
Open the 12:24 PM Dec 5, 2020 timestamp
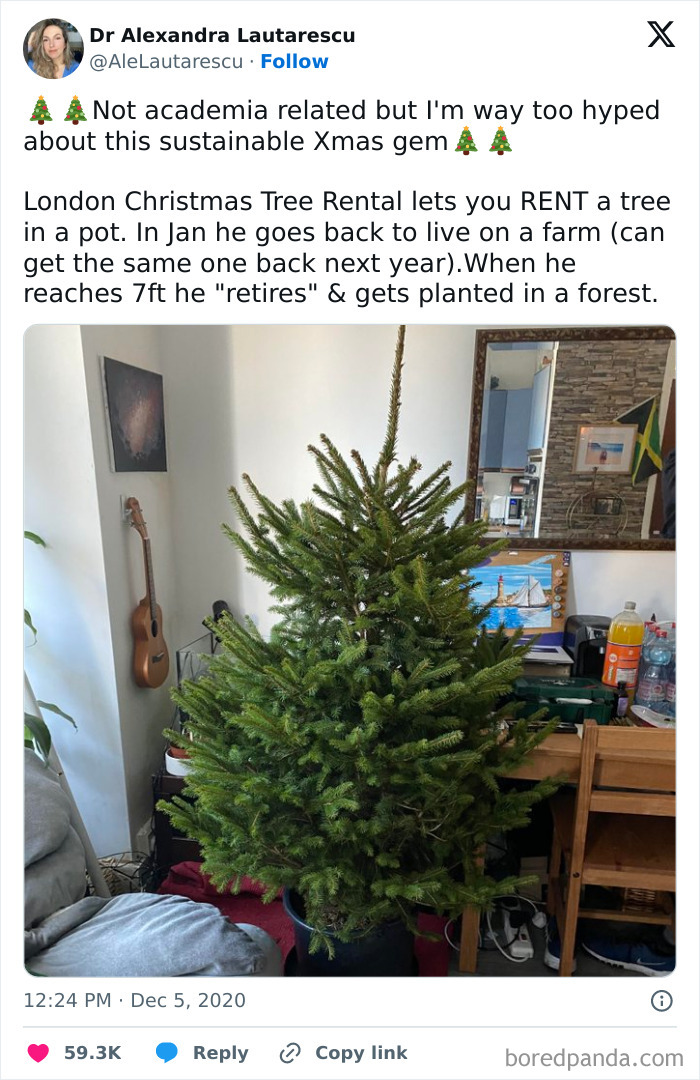[135, 1000]
